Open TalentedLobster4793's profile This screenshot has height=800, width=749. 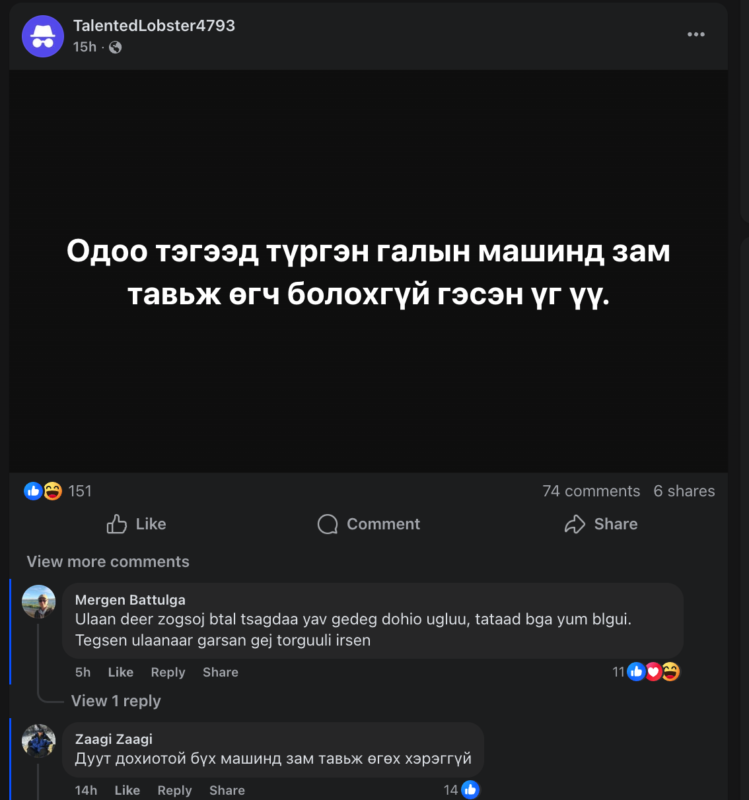coord(154,25)
